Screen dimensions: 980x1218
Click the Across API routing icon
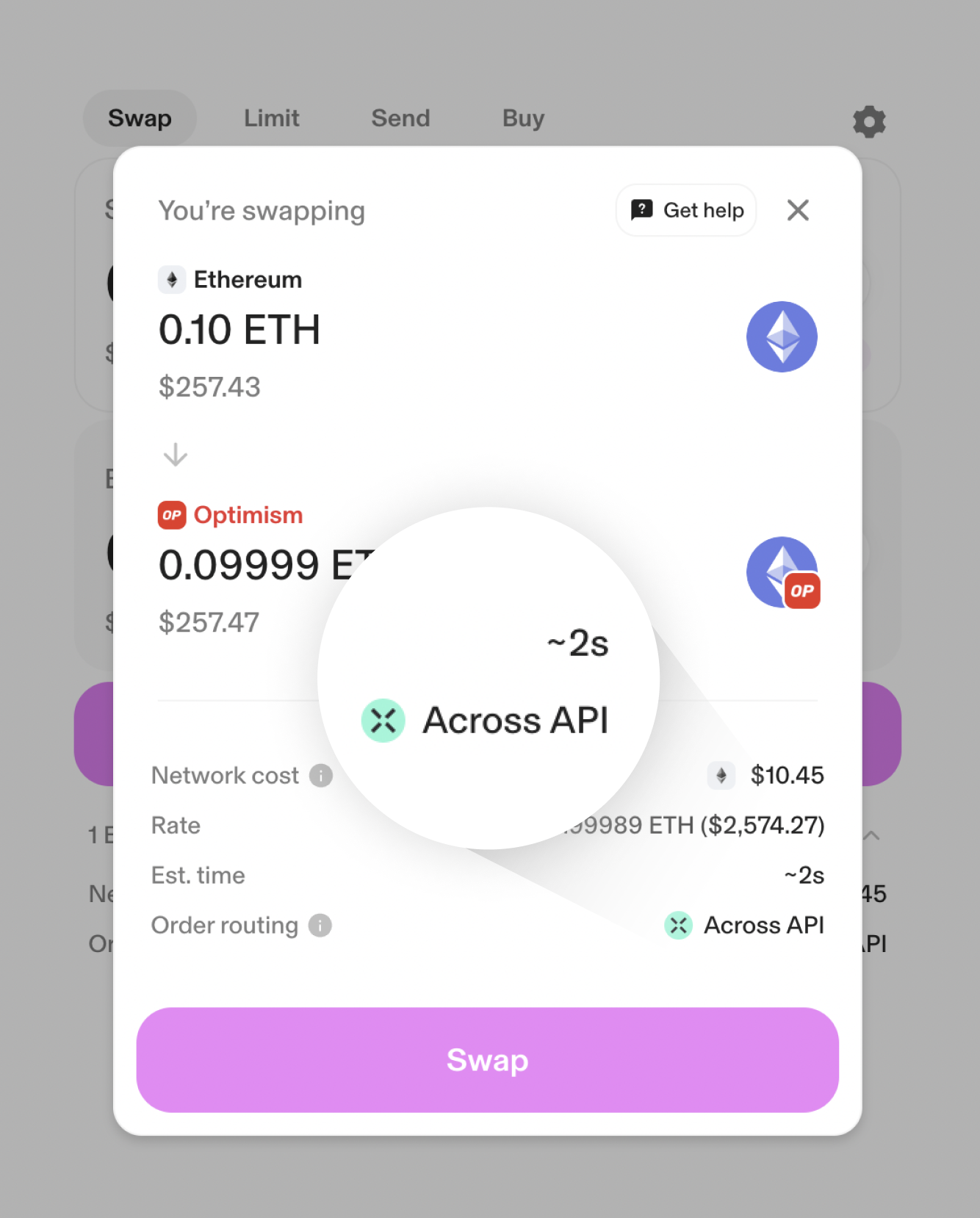coord(678,926)
